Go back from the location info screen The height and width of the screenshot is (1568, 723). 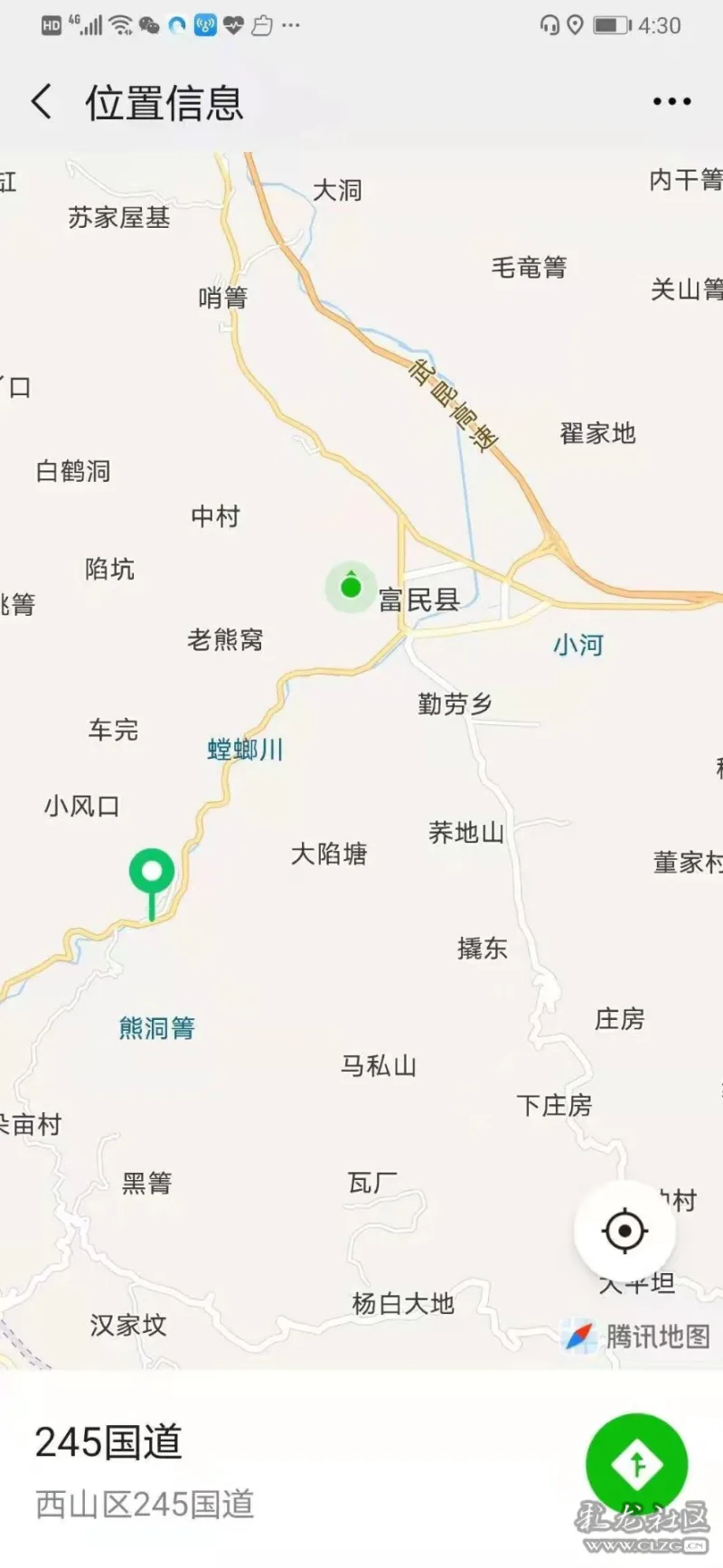42,101
